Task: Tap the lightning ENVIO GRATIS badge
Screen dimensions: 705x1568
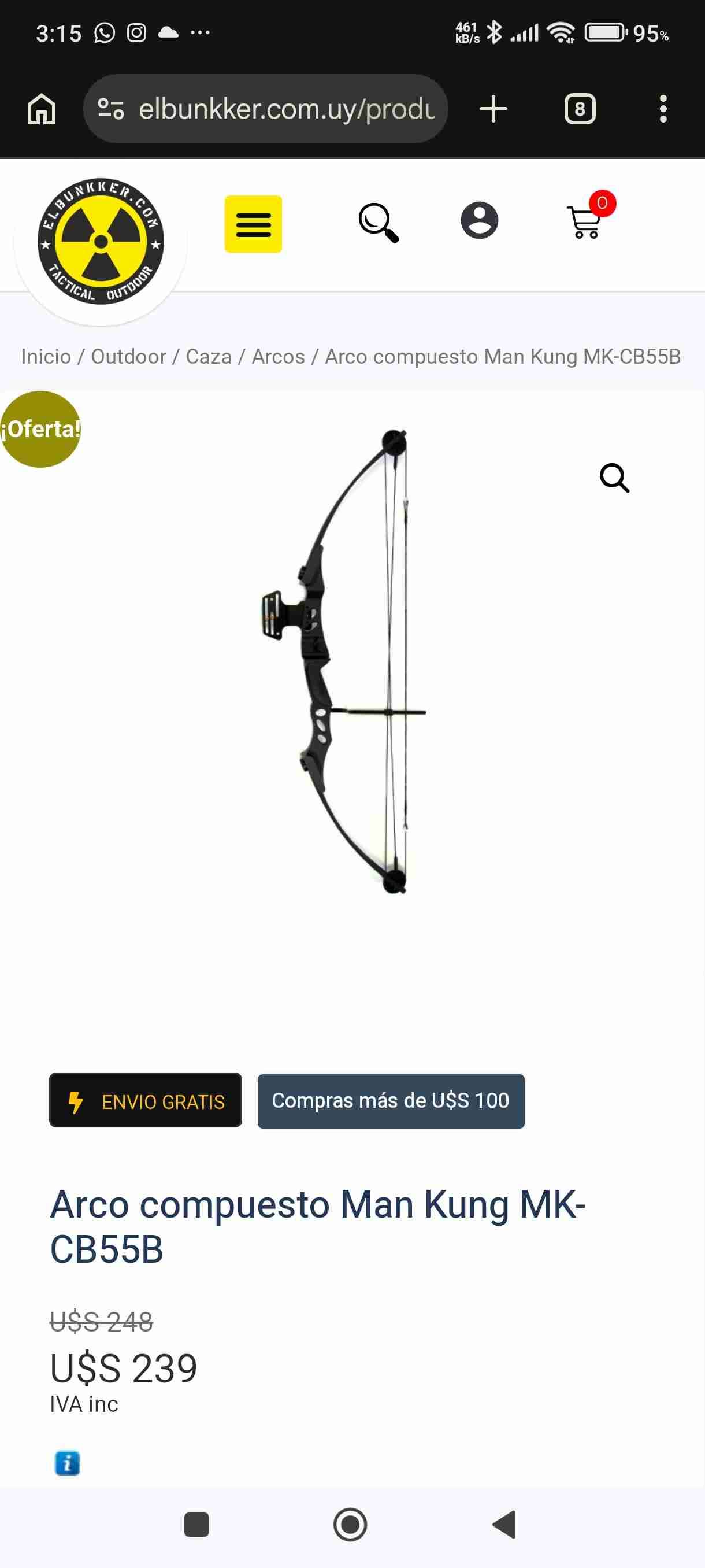Action: click(145, 1101)
